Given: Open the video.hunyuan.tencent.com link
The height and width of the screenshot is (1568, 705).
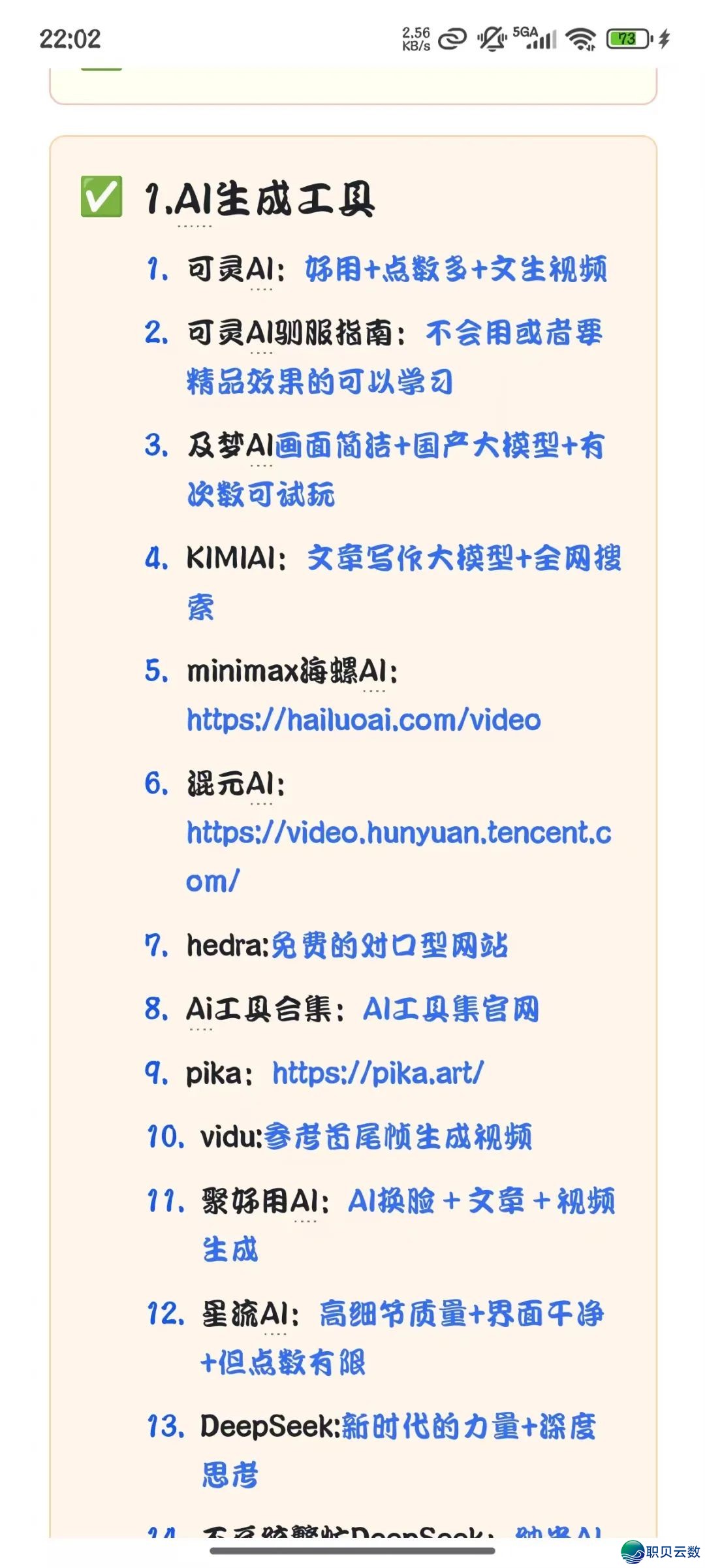Looking at the screenshot, I should 398,833.
